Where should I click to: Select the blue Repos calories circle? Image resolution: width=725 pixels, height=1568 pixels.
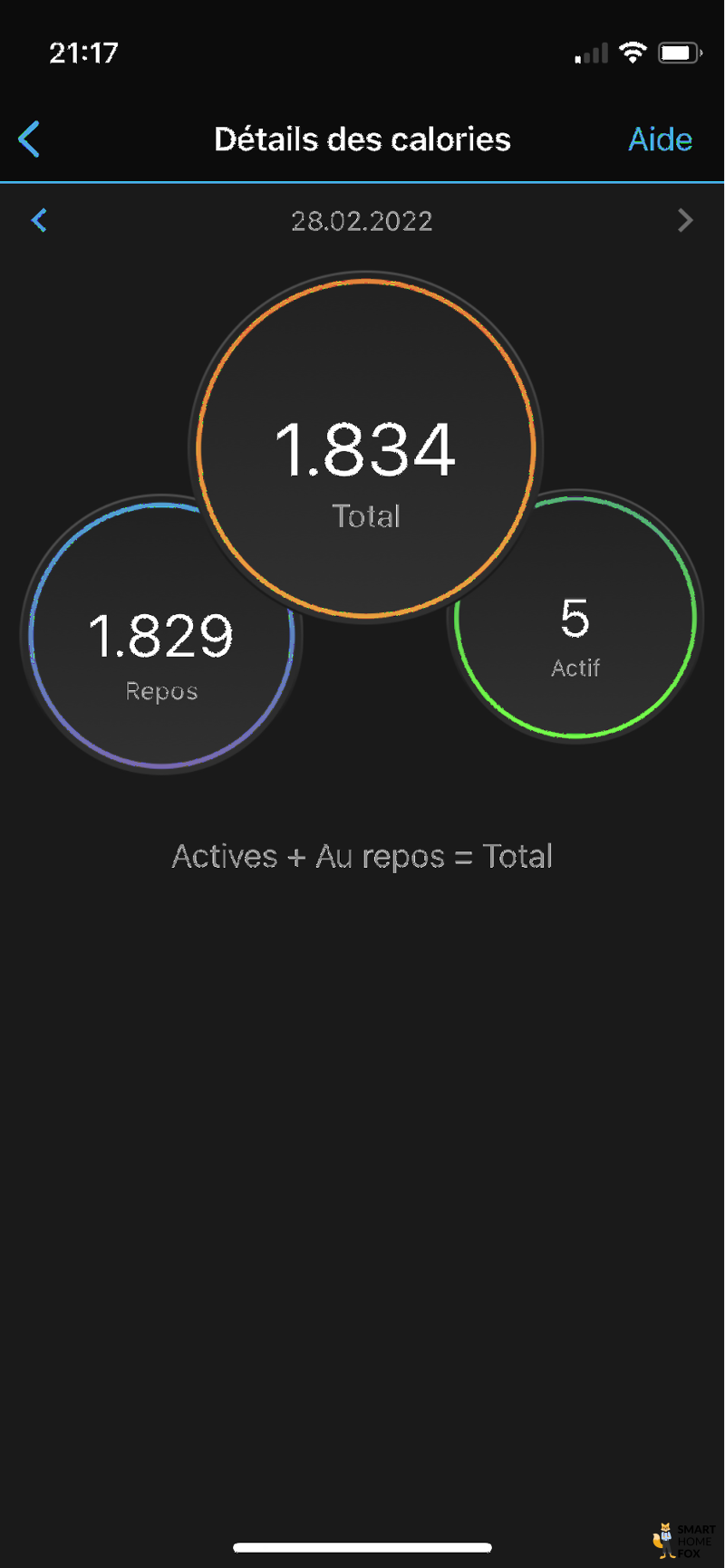coord(161,634)
